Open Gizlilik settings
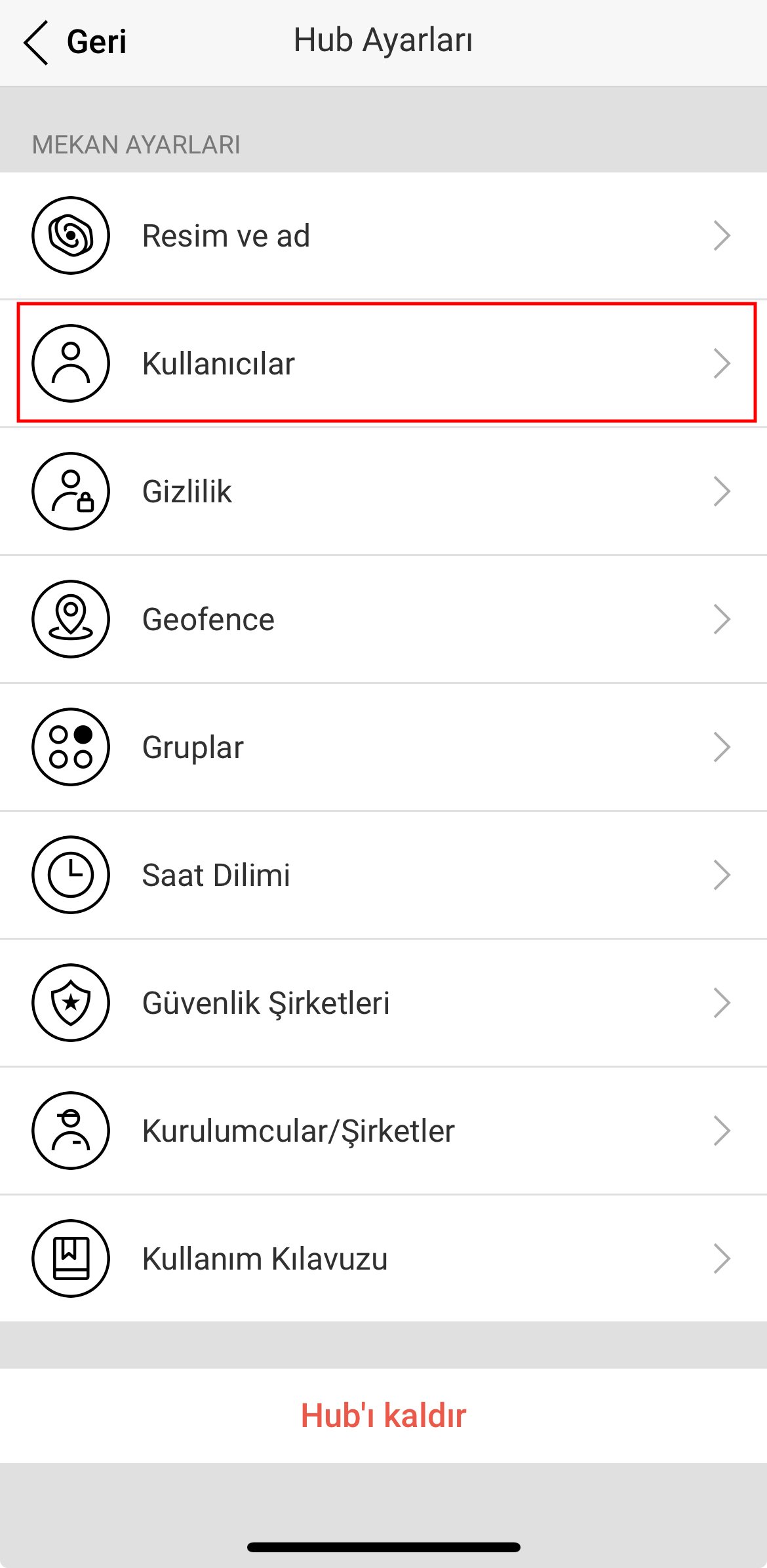The width and height of the screenshot is (767, 1568). click(x=383, y=491)
